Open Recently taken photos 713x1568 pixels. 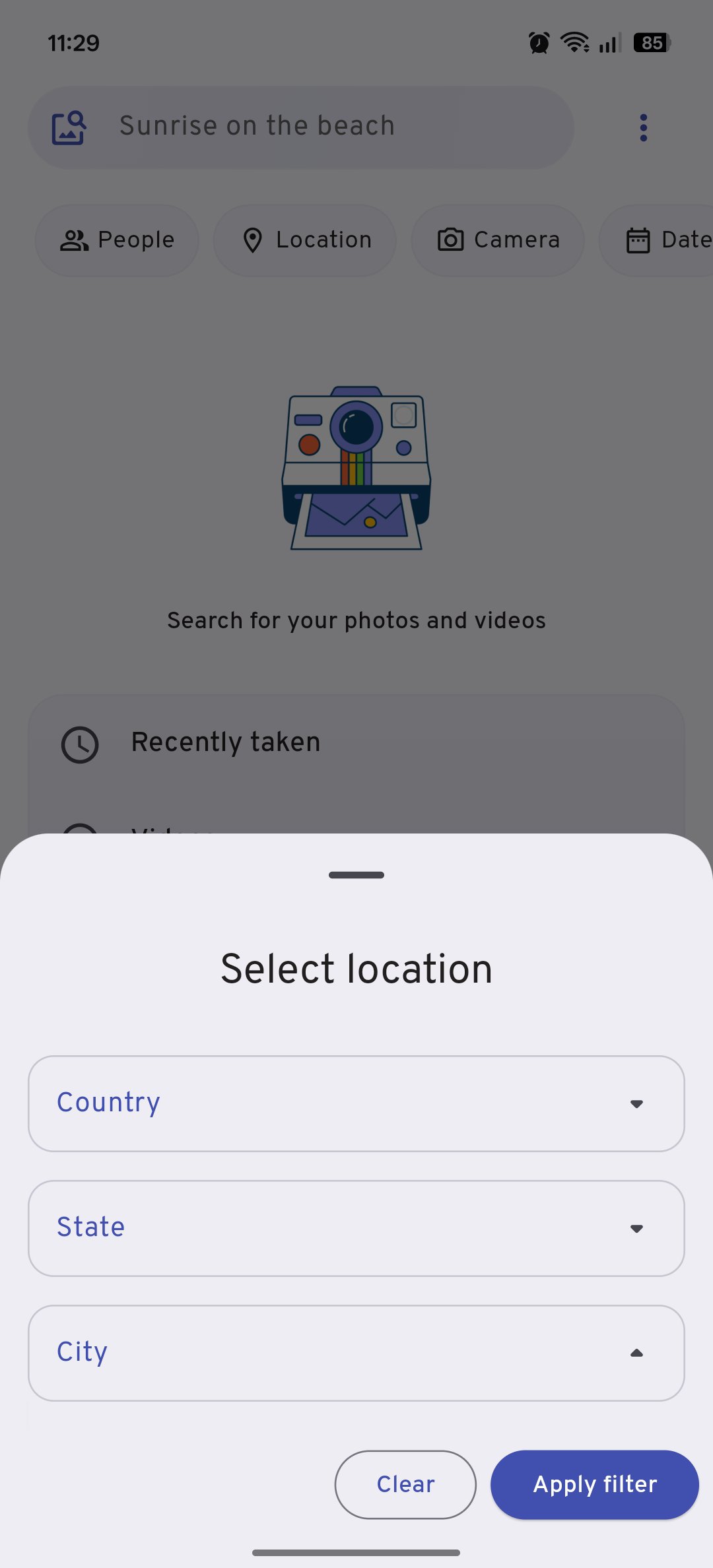pyautogui.click(x=224, y=743)
